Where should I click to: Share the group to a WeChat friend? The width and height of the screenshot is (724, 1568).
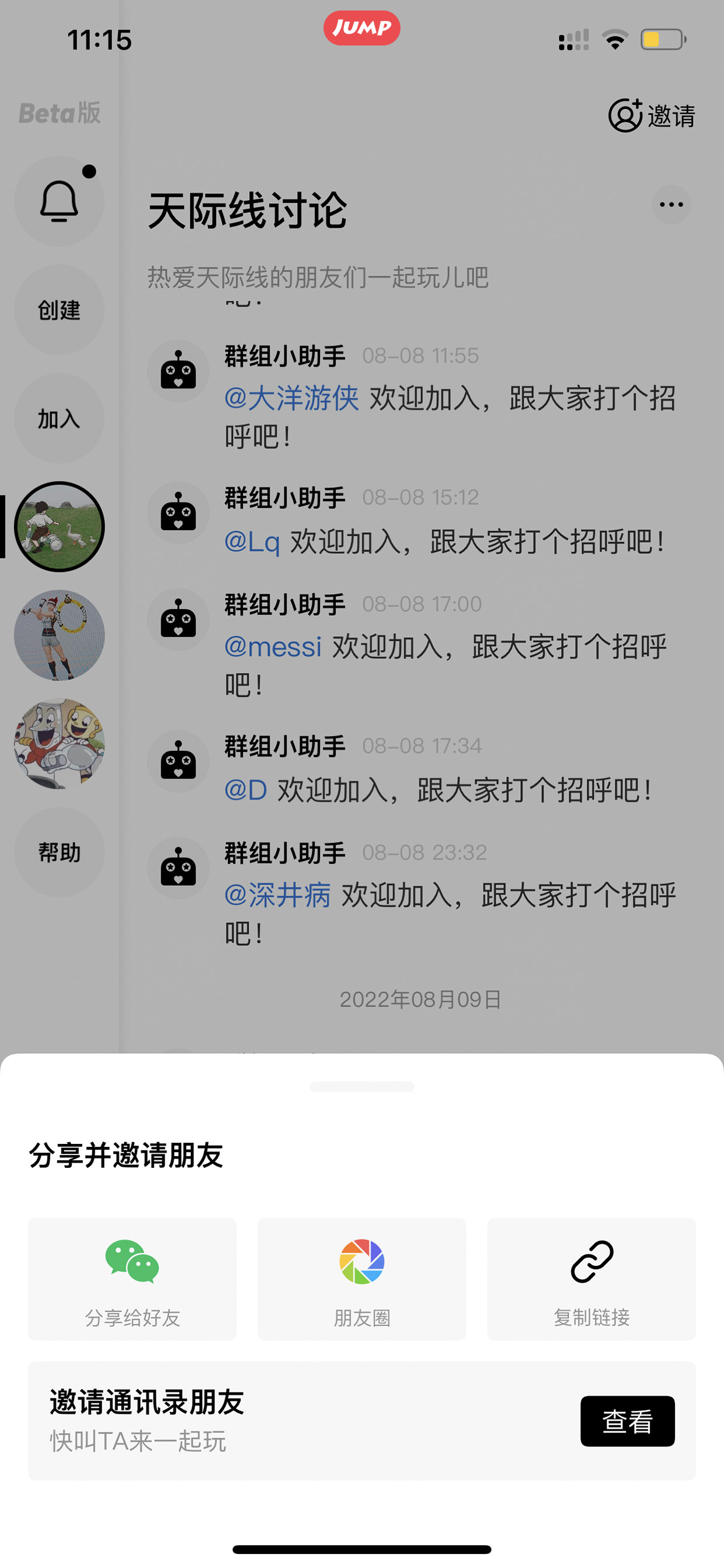point(132,1278)
